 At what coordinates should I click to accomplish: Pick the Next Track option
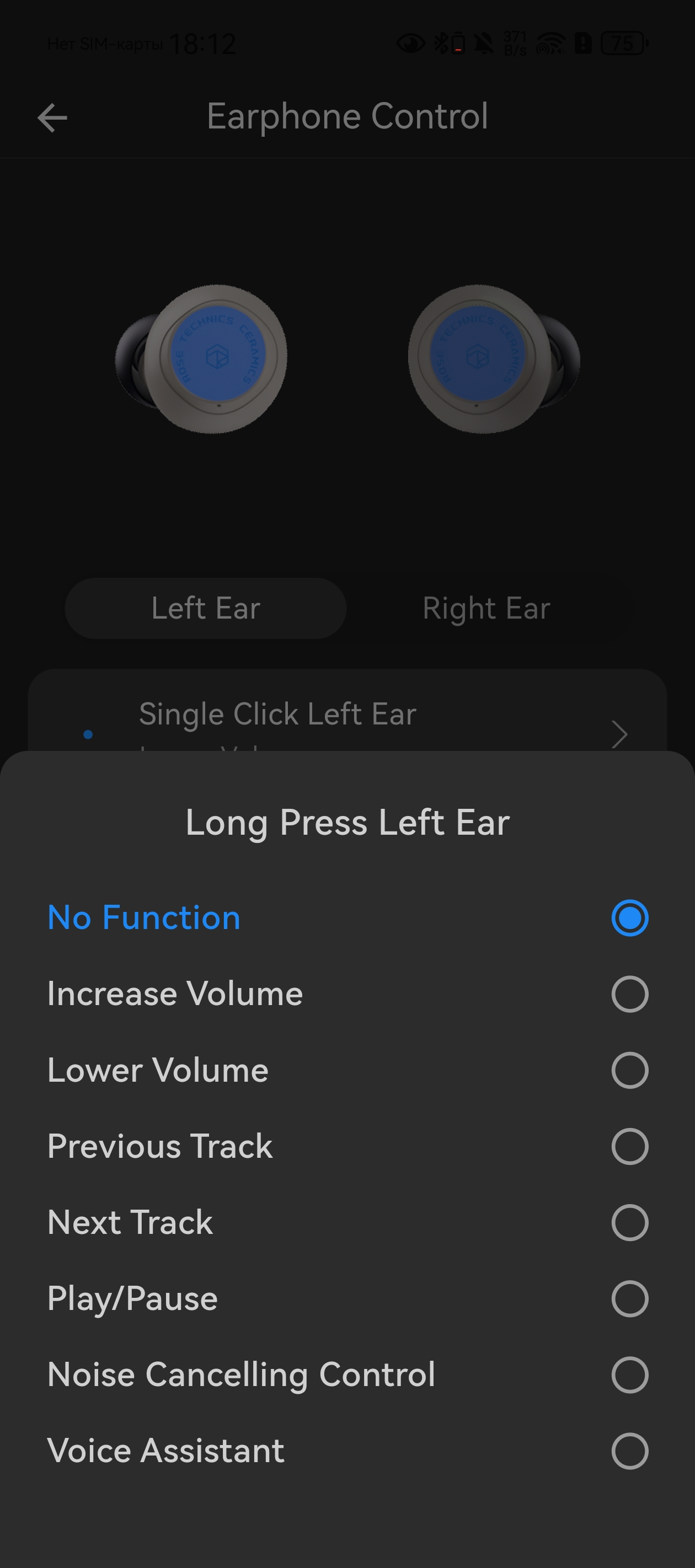coord(629,1222)
